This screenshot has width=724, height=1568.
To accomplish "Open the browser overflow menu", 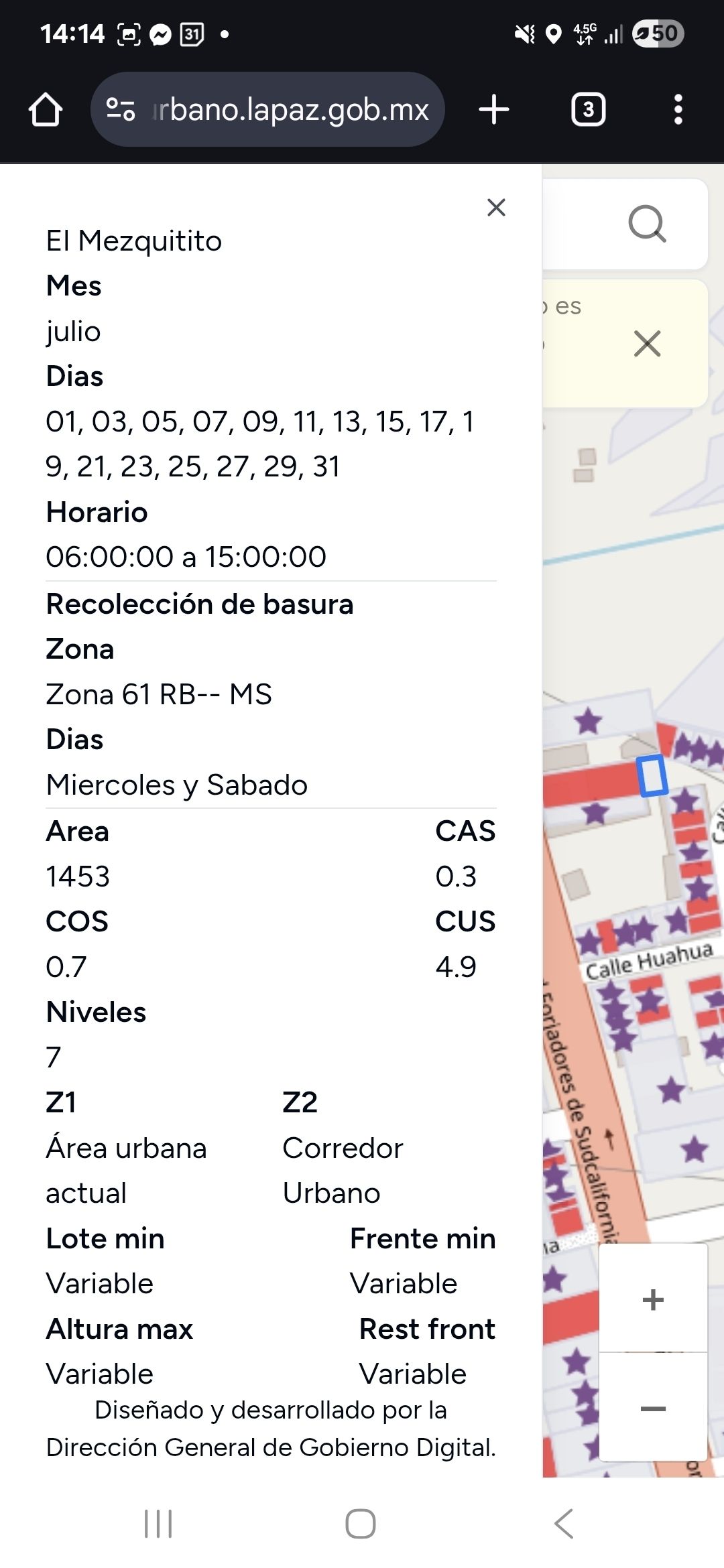I will [678, 109].
